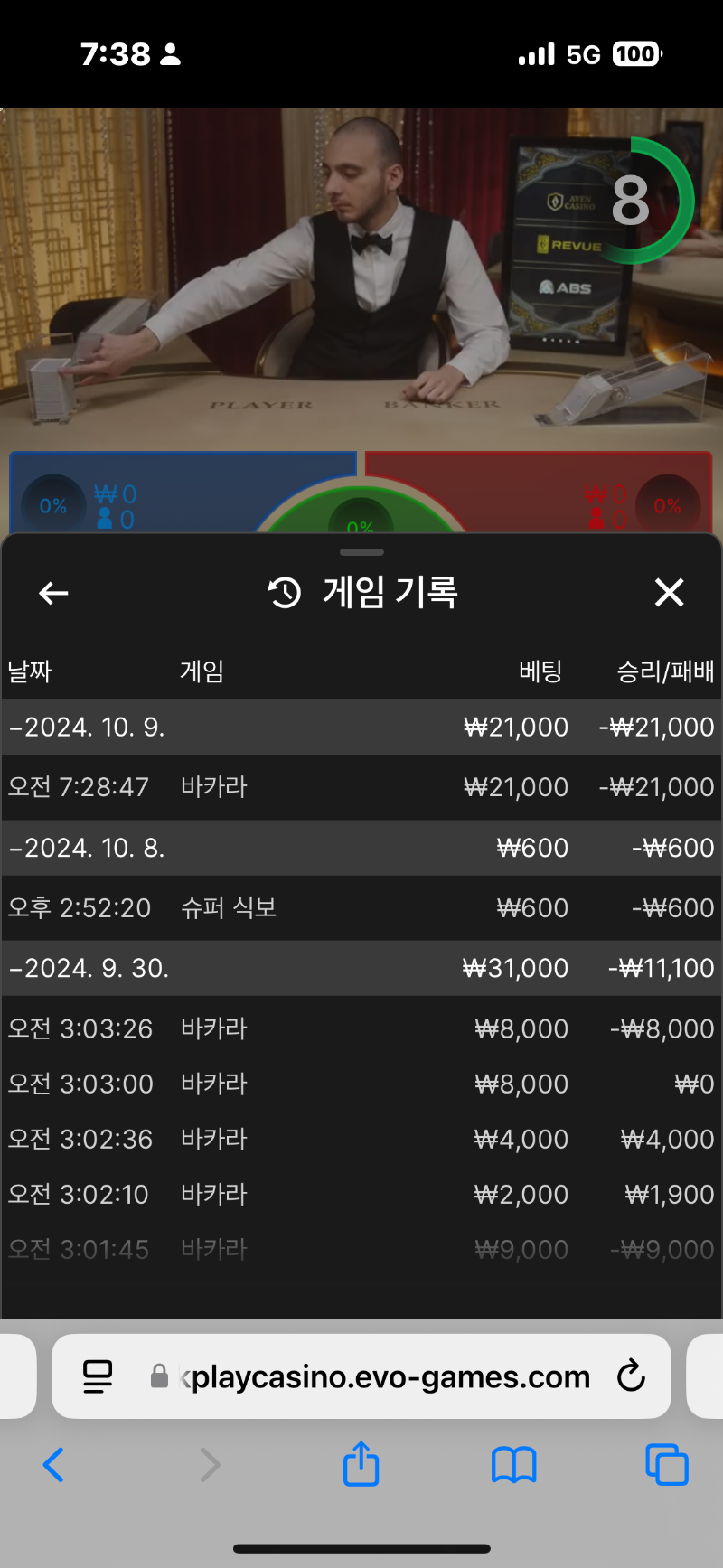
Task: Open the 오후 2:52:20 슈퍼 식보 record
Action: click(361, 907)
